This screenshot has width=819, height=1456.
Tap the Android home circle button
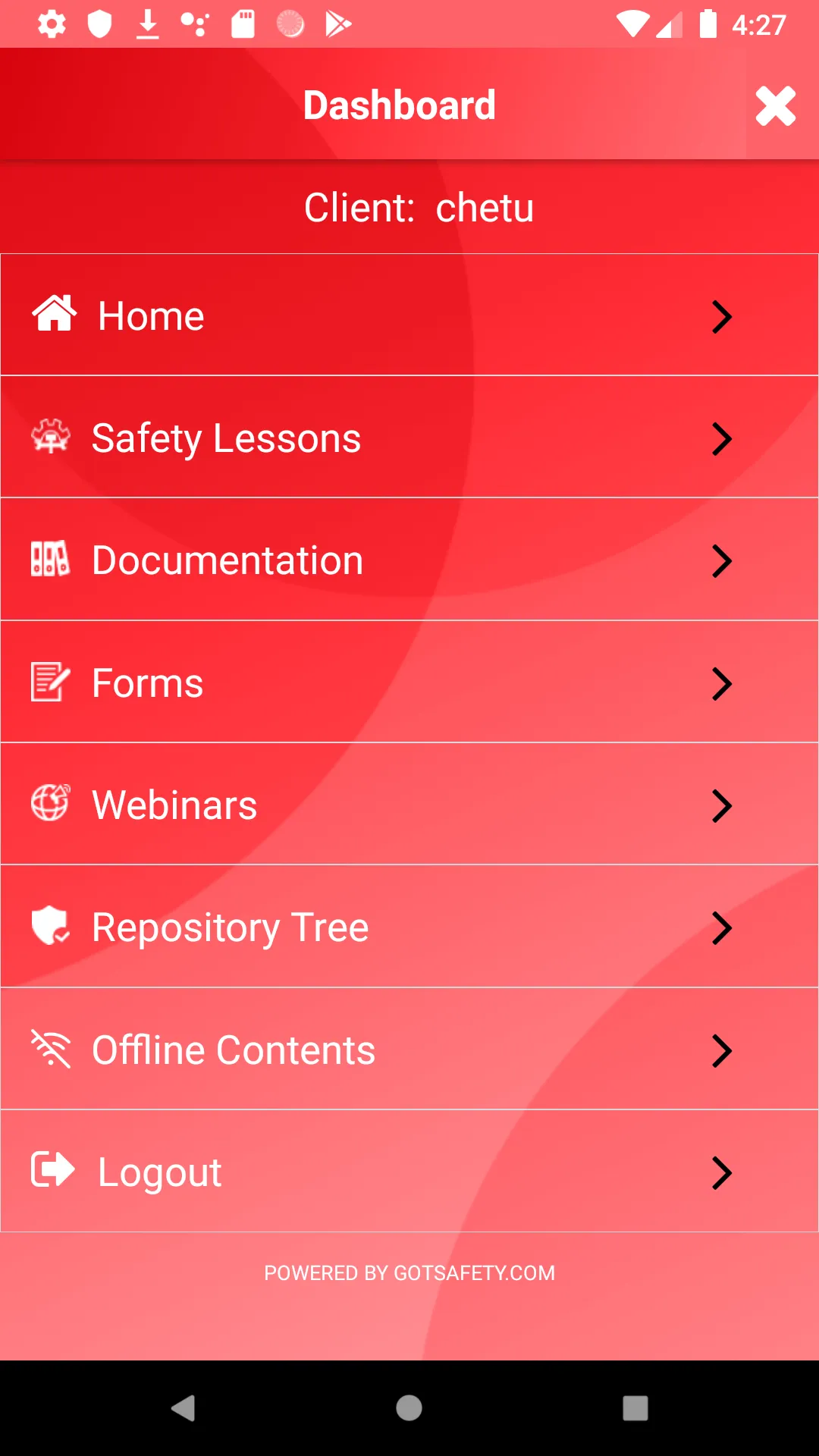tap(409, 1409)
